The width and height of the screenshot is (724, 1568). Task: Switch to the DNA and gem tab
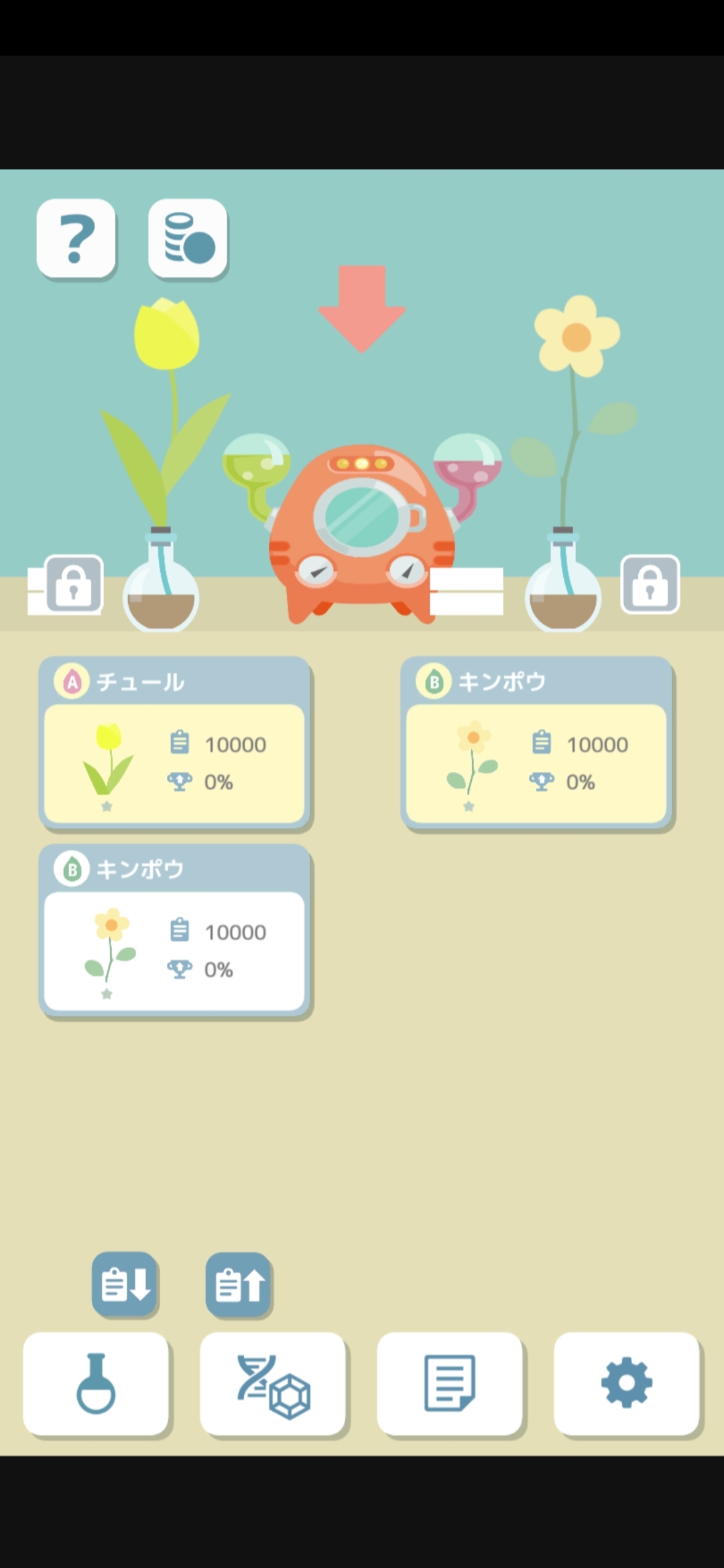pyautogui.click(x=273, y=1384)
